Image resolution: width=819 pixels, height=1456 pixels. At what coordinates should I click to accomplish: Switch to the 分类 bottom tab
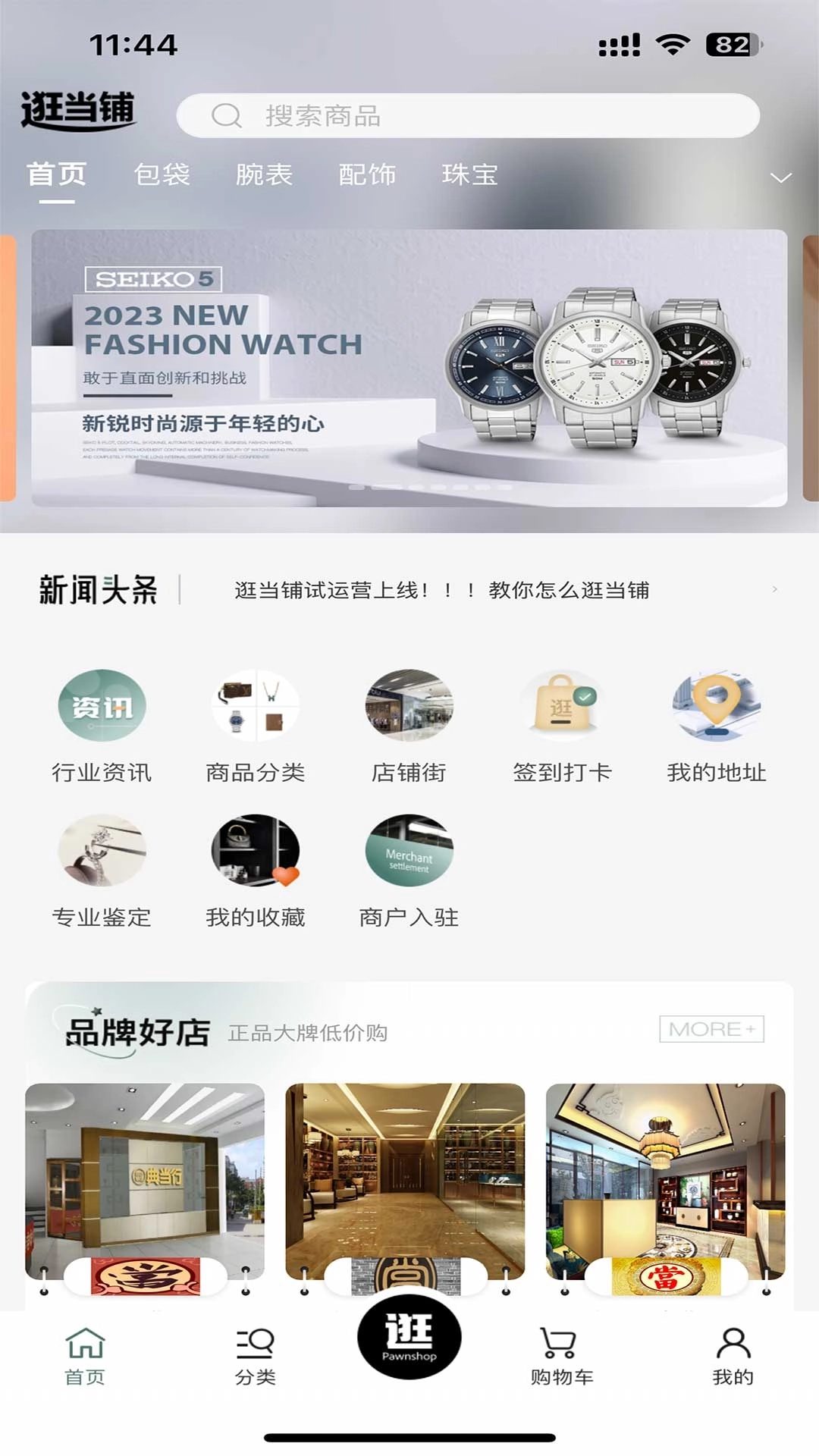coord(255,1356)
